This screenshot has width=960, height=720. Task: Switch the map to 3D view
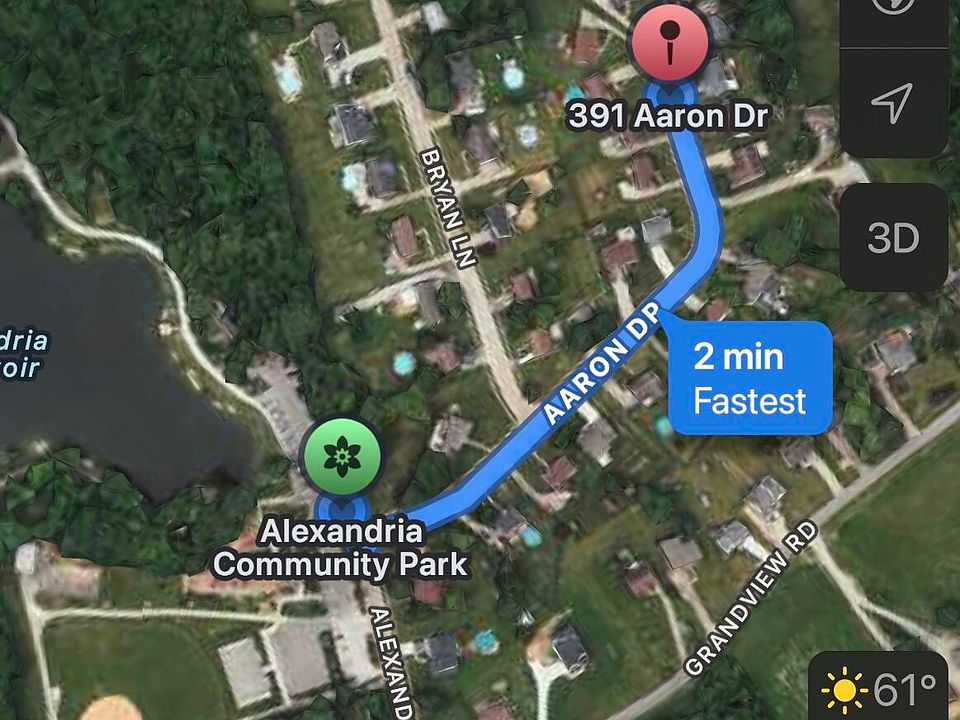[x=893, y=237]
